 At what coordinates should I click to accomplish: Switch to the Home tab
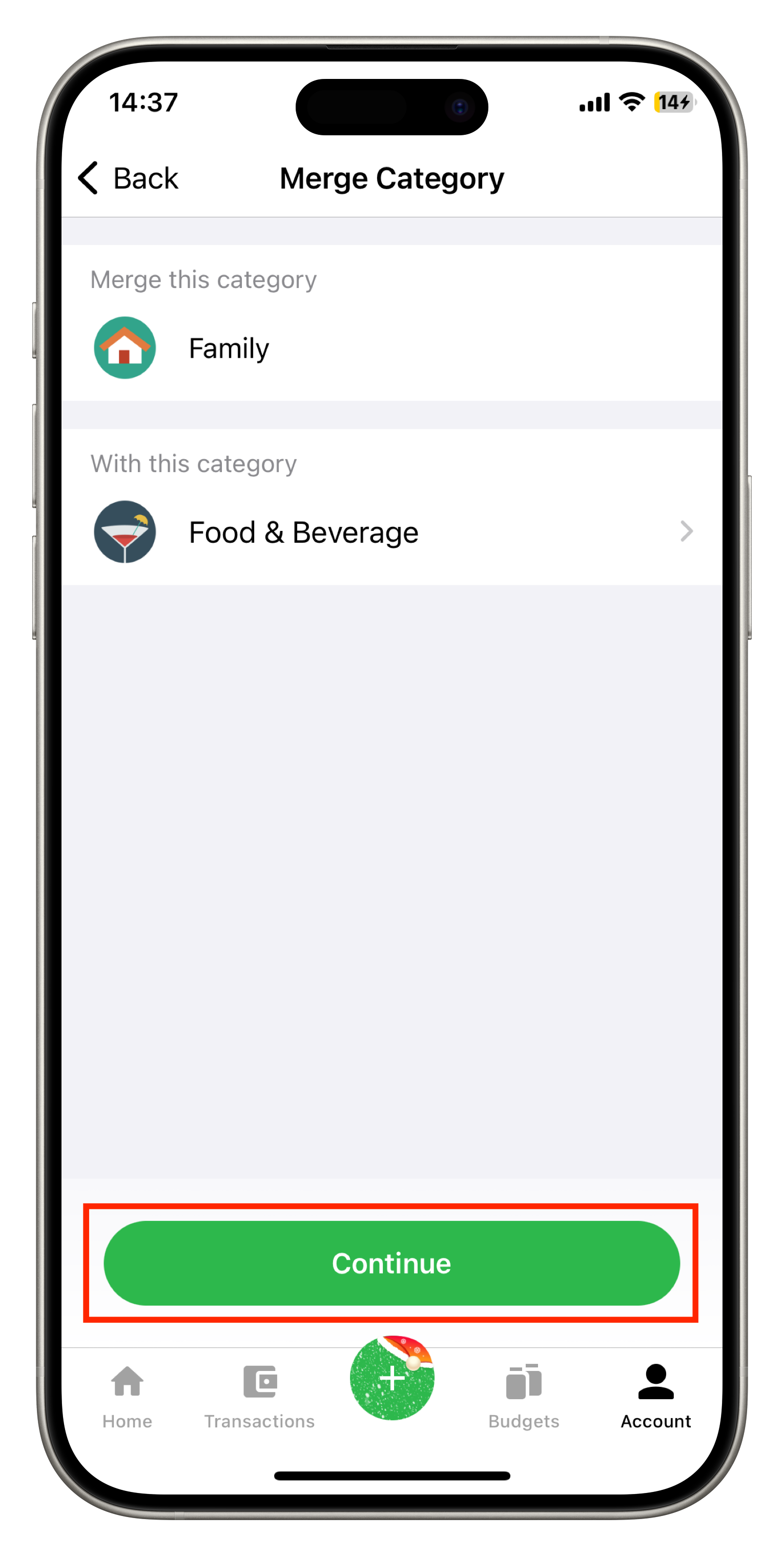[x=128, y=1396]
